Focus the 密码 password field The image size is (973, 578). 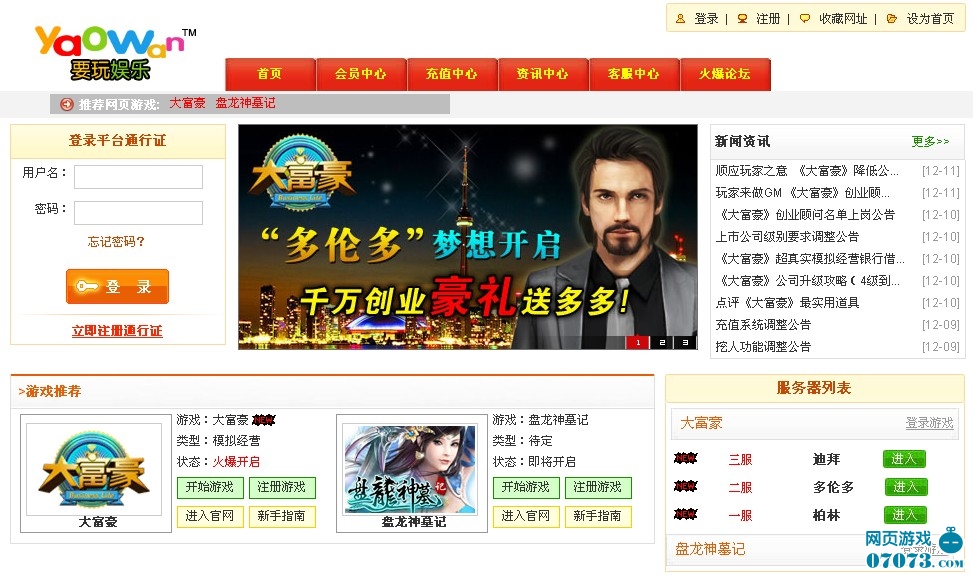(138, 213)
